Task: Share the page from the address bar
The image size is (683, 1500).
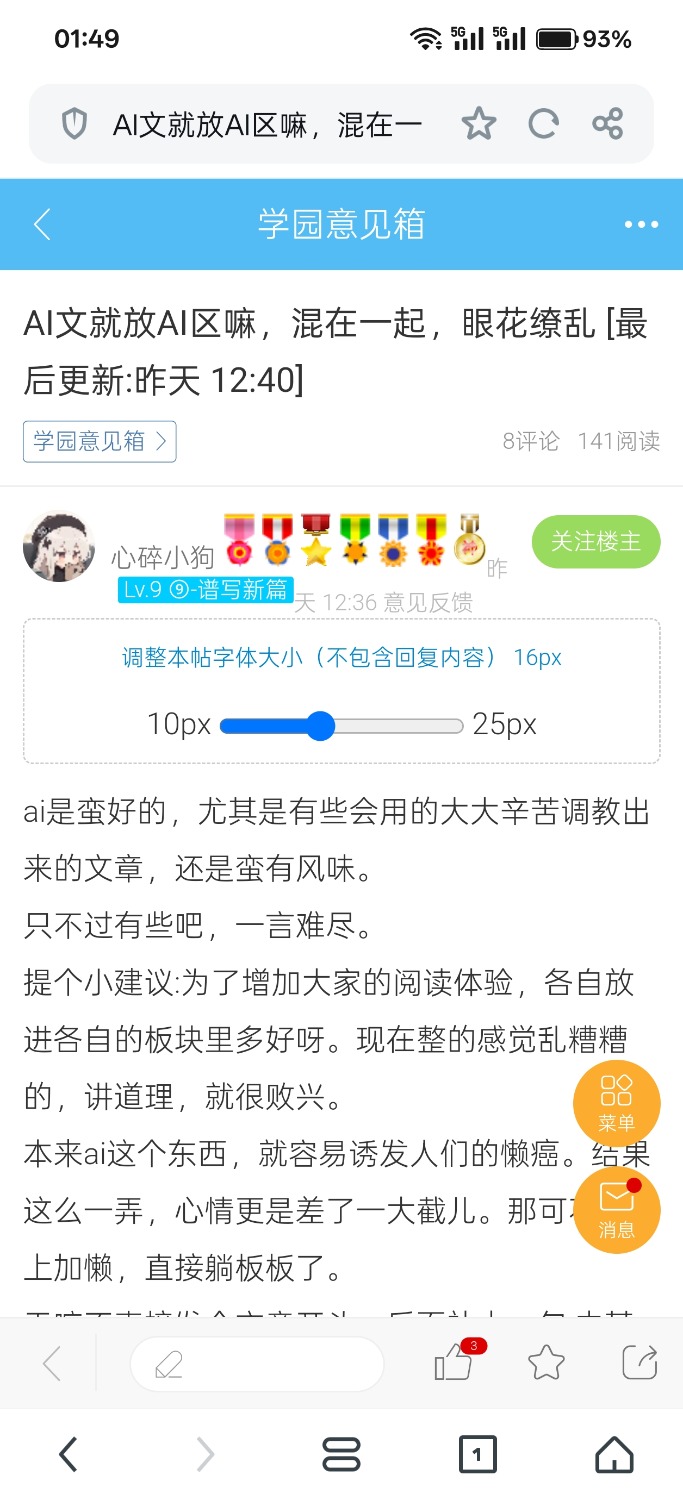Action: (x=607, y=124)
